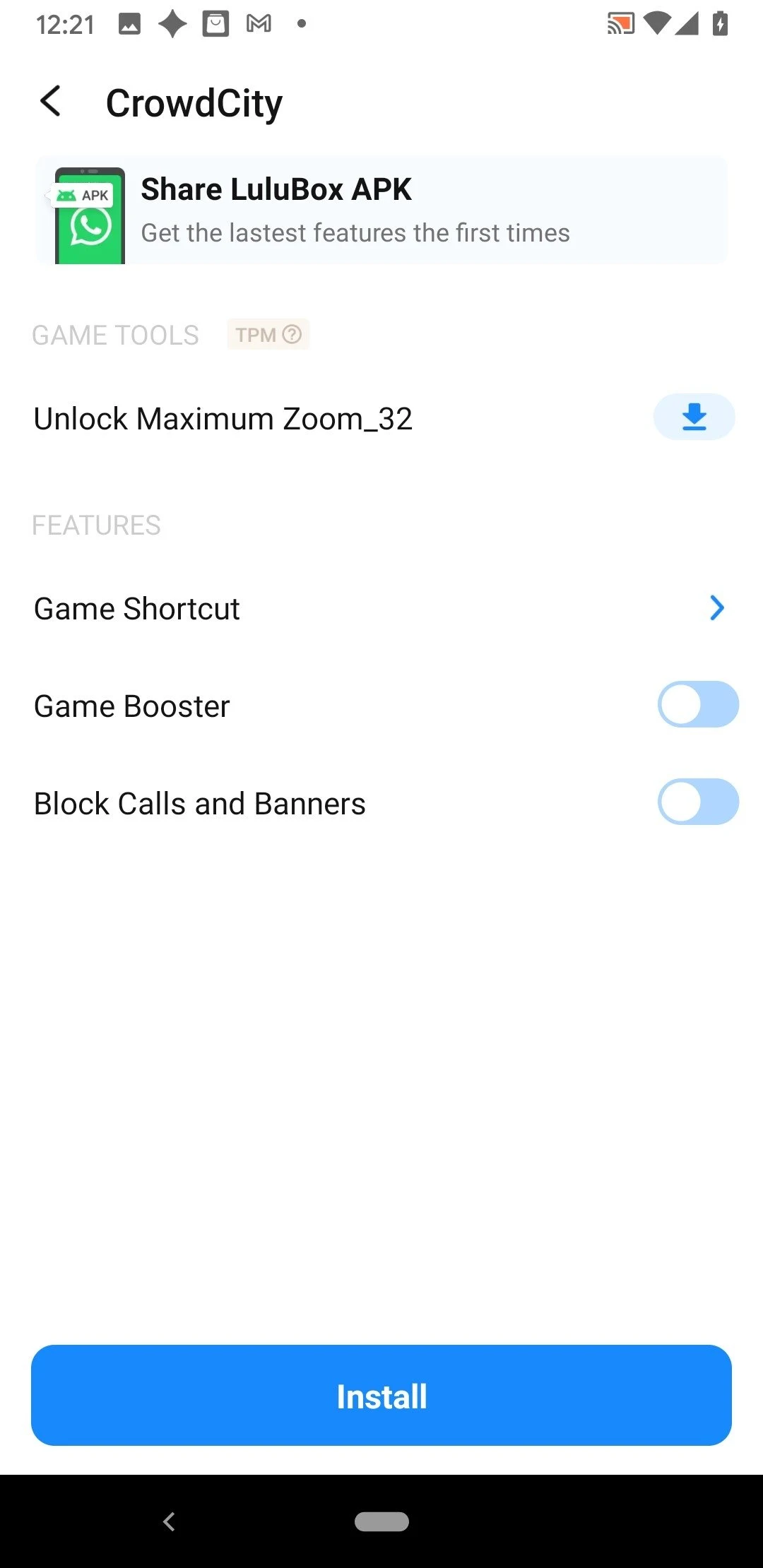Open the Share LuluBox APK banner
This screenshot has width=763, height=1568.
[x=381, y=210]
